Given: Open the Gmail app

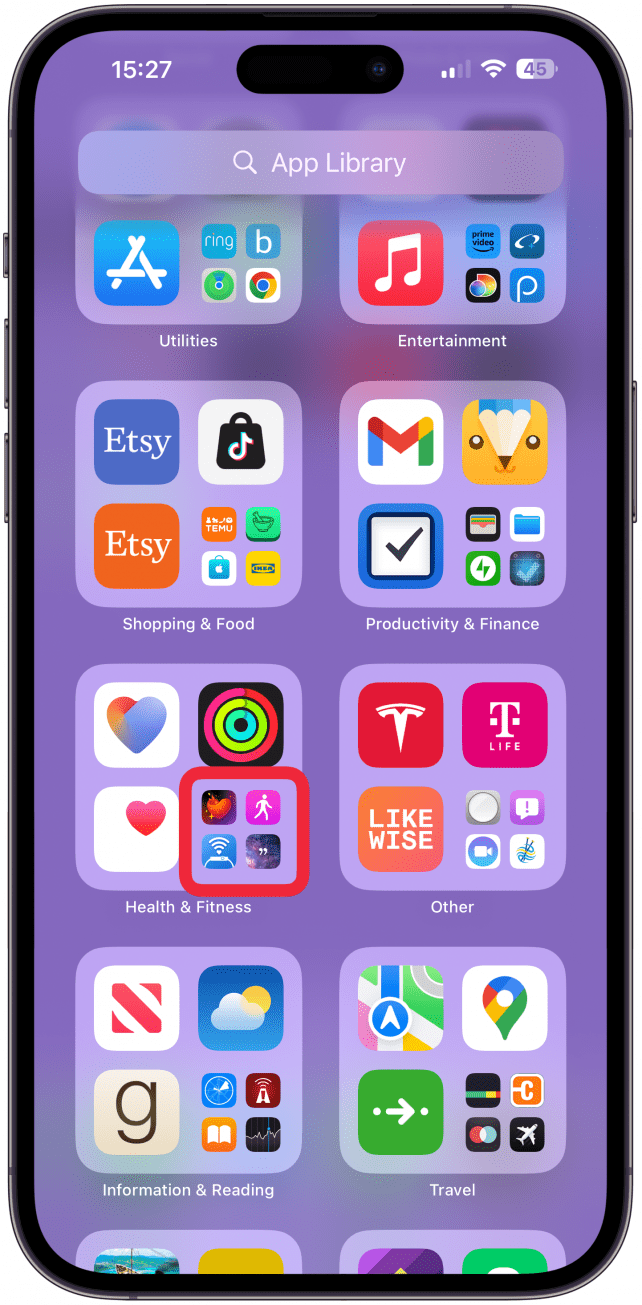Looking at the screenshot, I should (400, 442).
